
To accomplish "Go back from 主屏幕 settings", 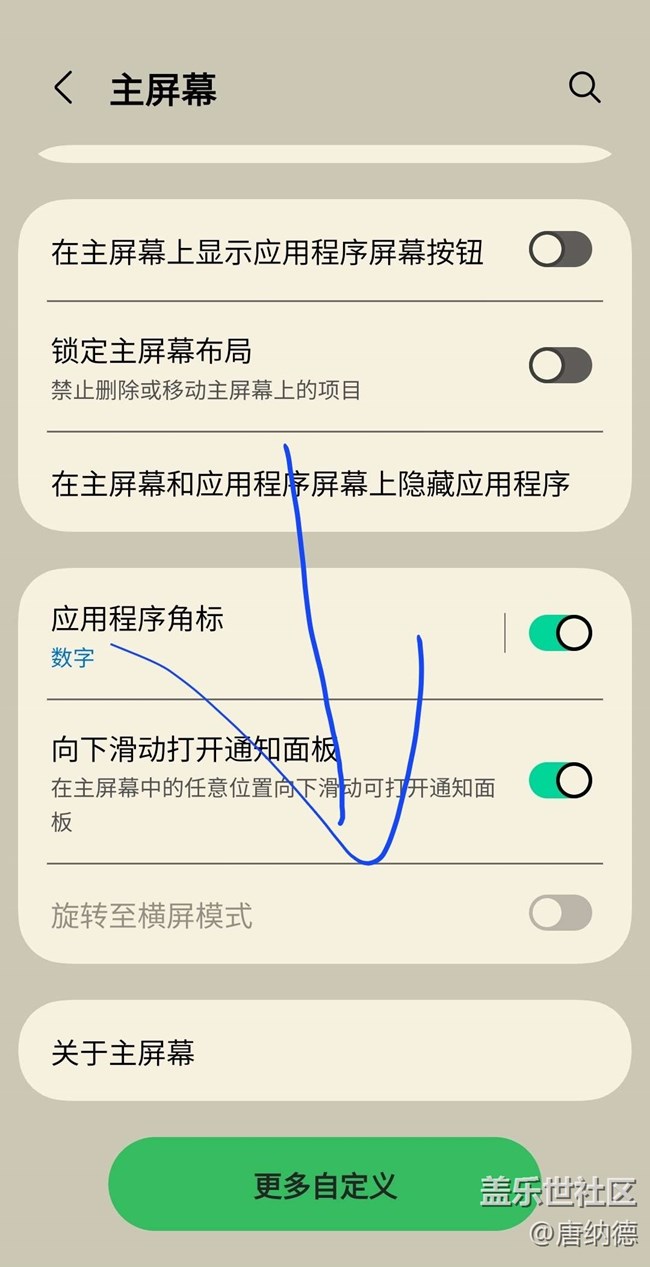I will coord(64,88).
